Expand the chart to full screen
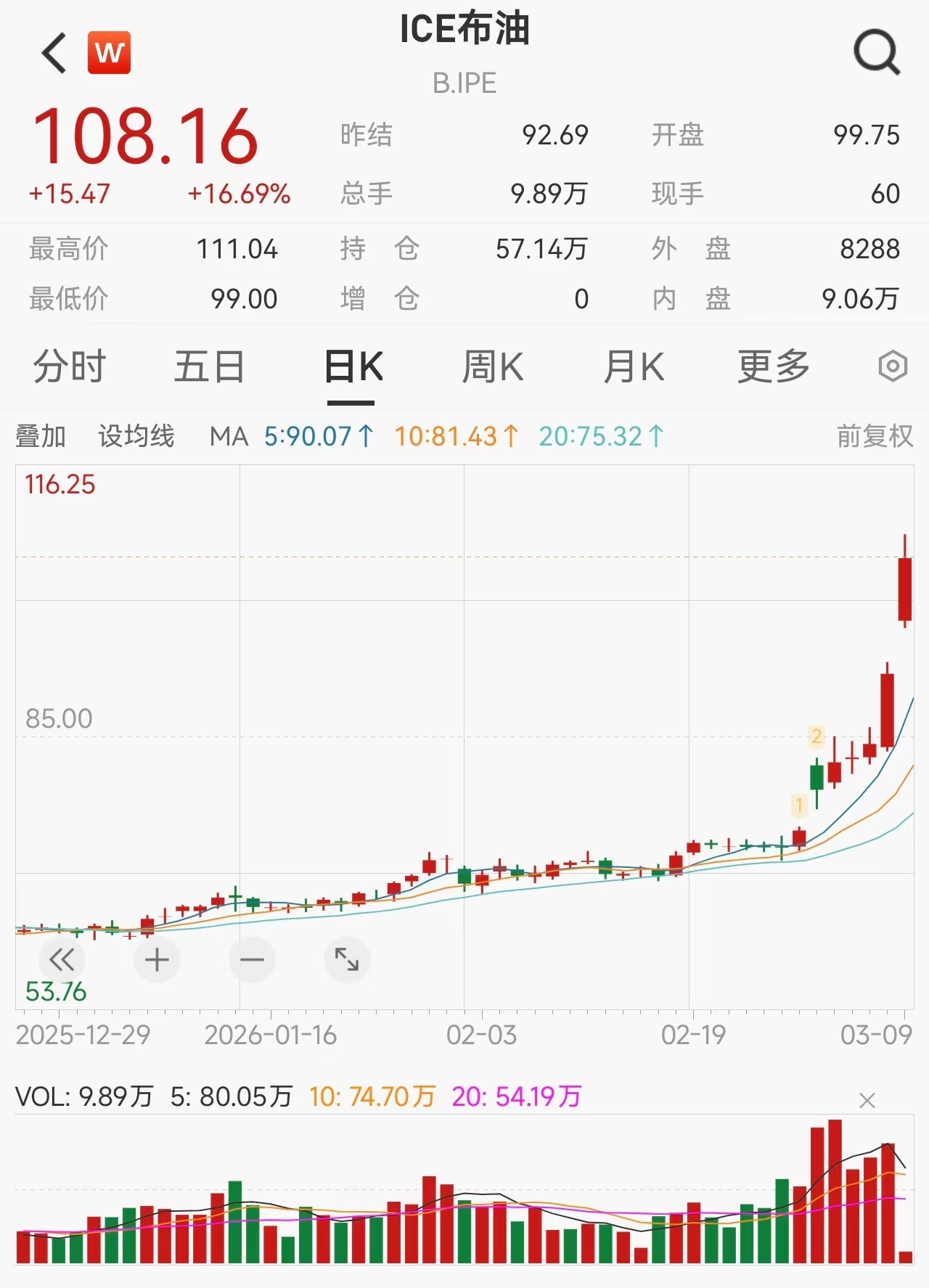929x1288 pixels. coord(347,960)
